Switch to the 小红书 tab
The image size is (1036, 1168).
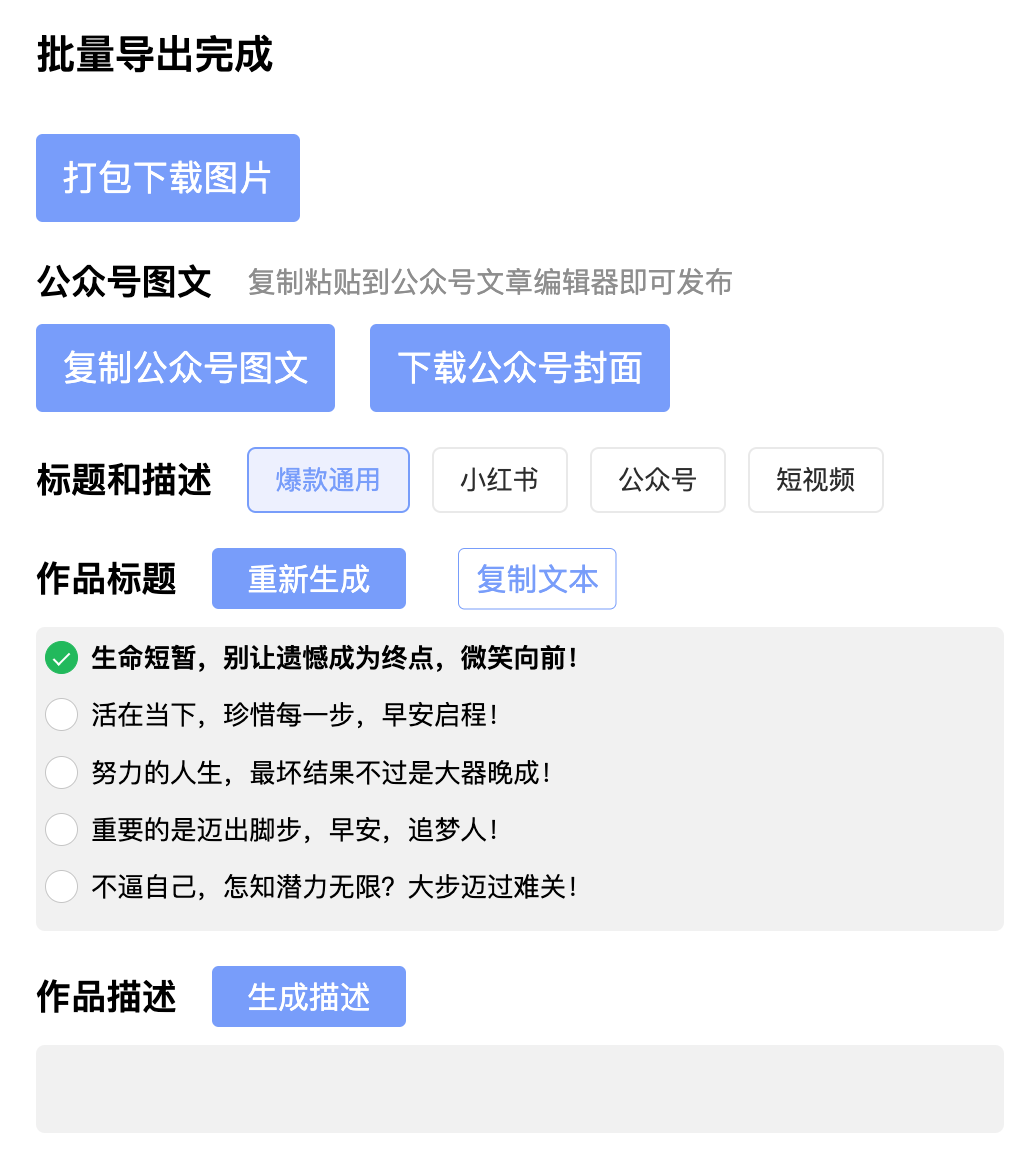(500, 480)
